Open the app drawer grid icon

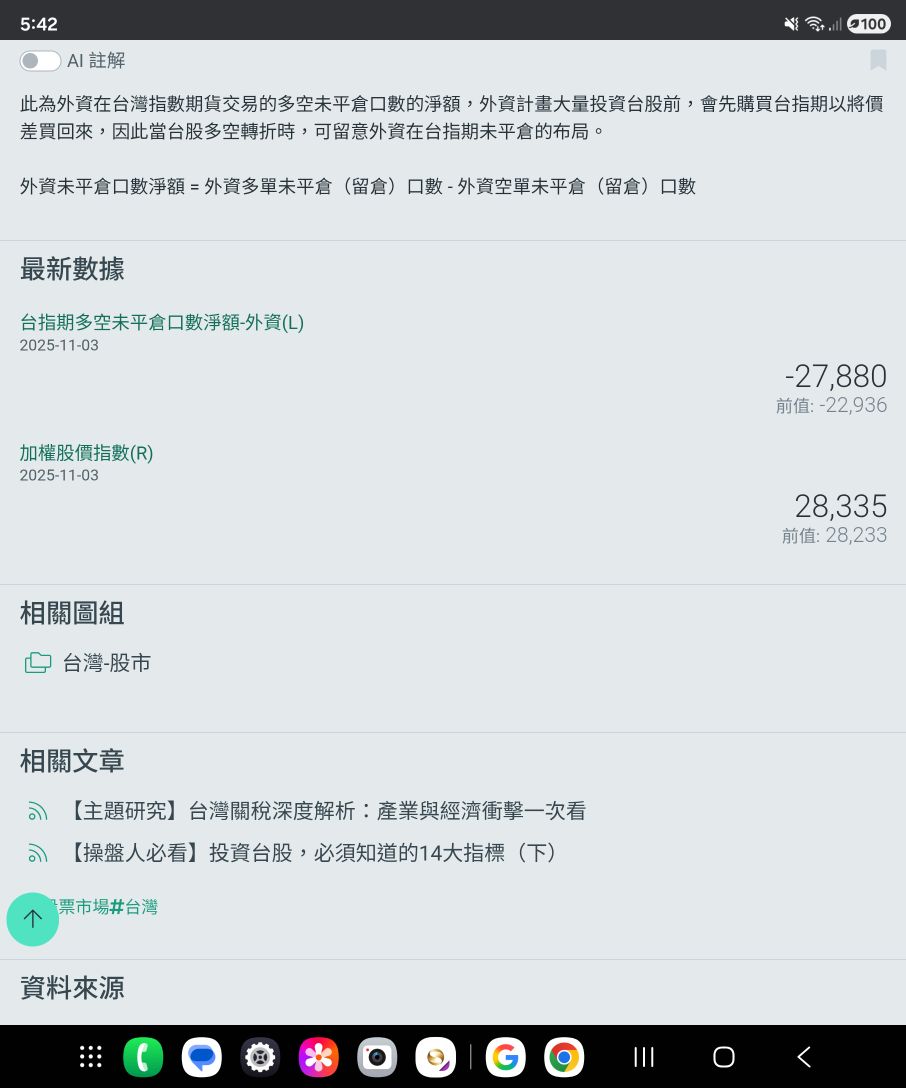91,1057
